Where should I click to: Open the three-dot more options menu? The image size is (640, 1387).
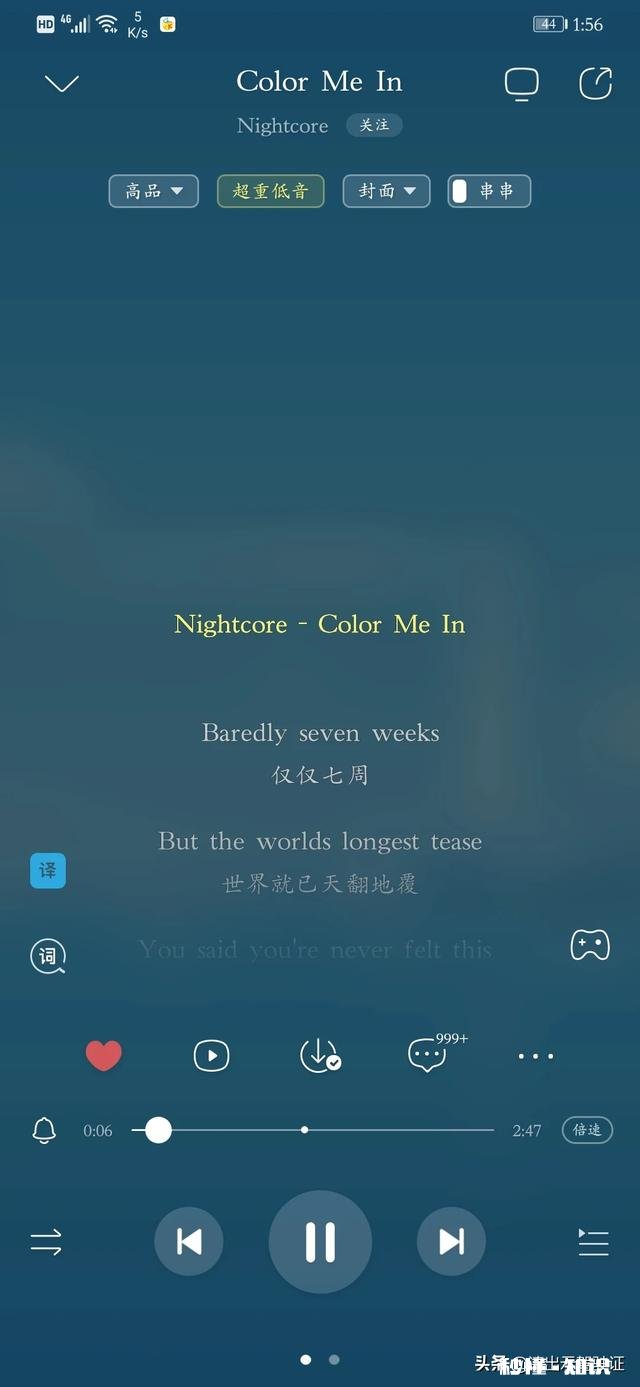point(536,1056)
